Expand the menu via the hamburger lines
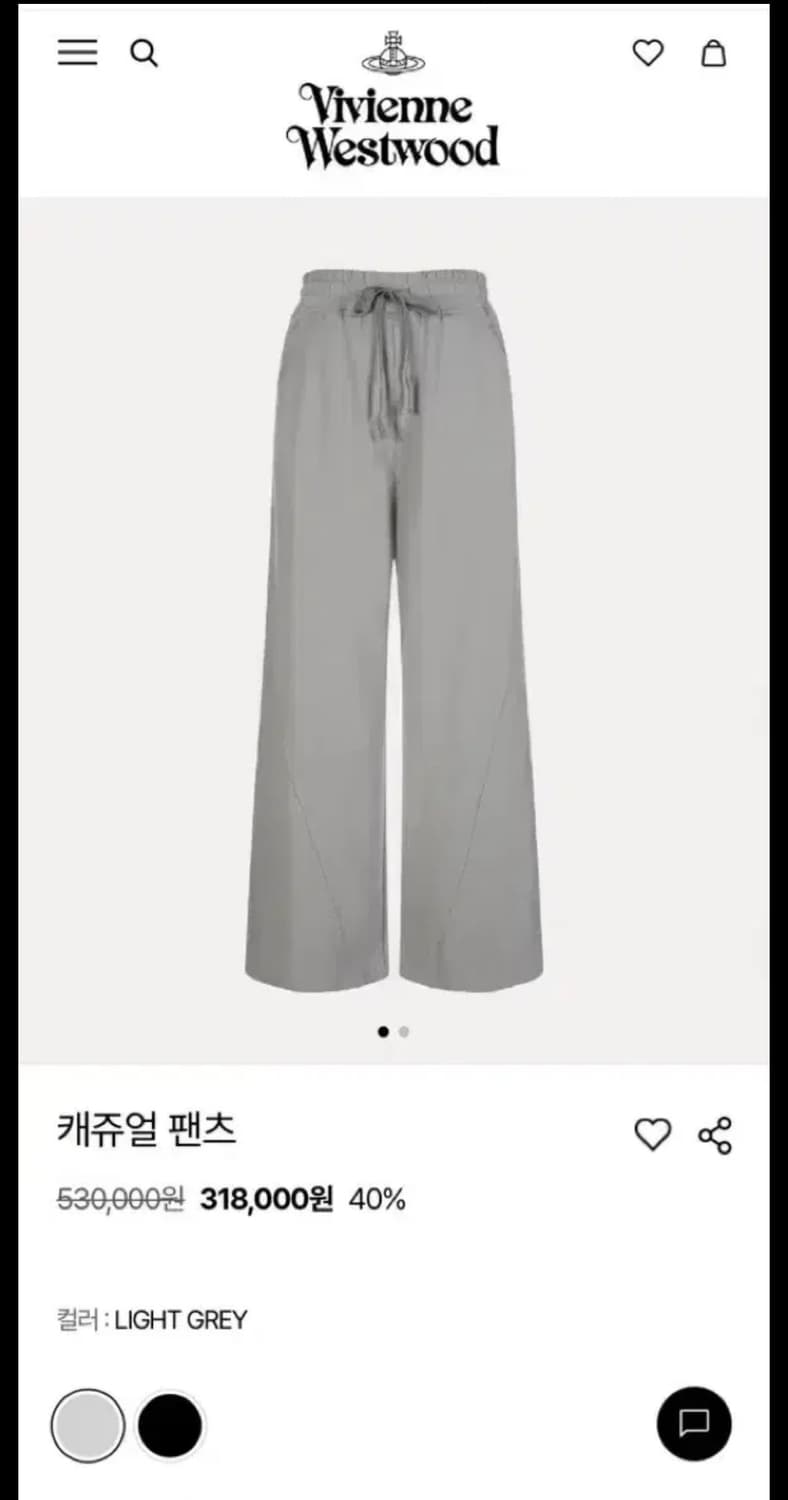Image resolution: width=788 pixels, height=1500 pixels. click(75, 52)
